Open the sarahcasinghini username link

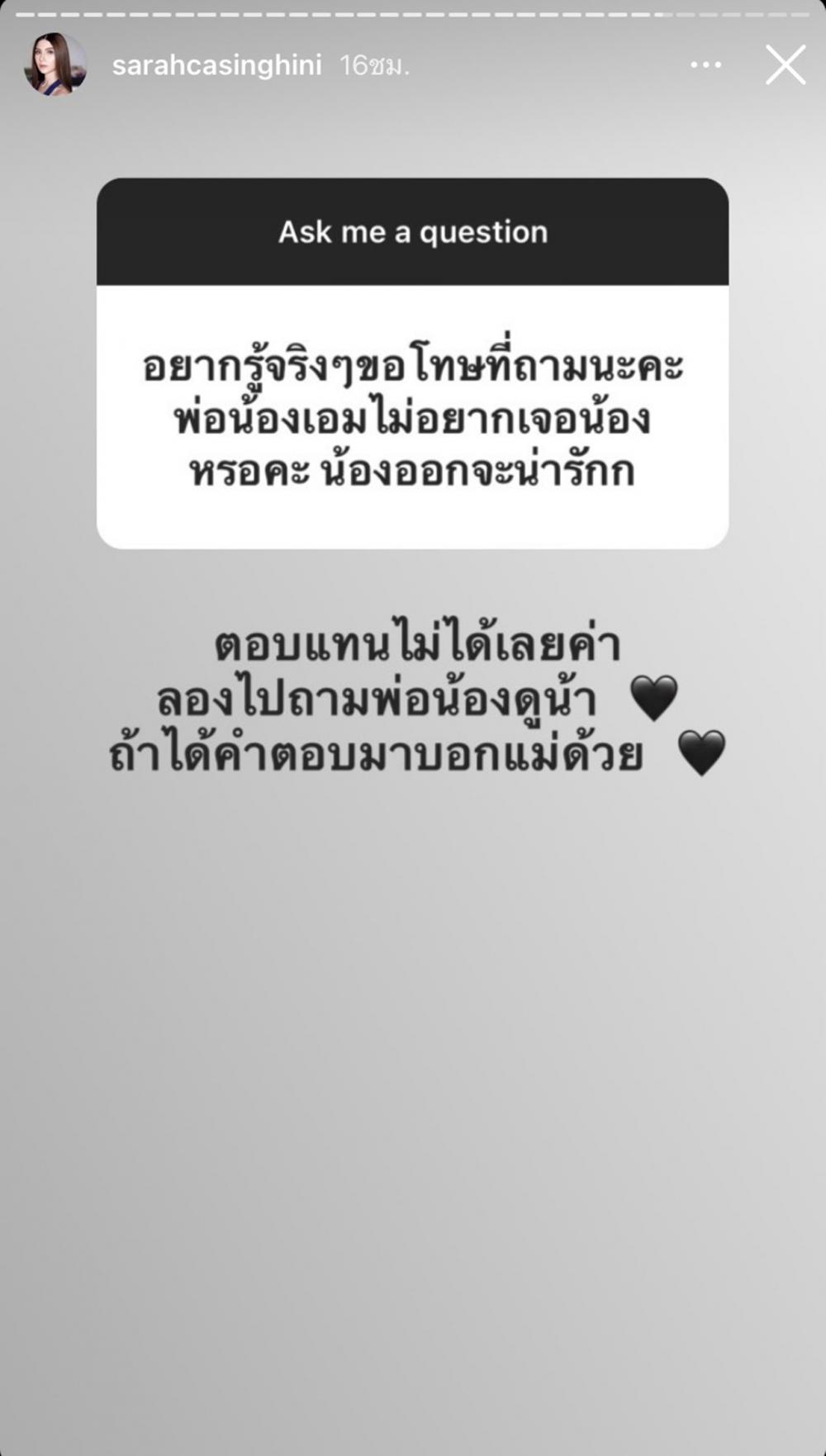tap(216, 65)
